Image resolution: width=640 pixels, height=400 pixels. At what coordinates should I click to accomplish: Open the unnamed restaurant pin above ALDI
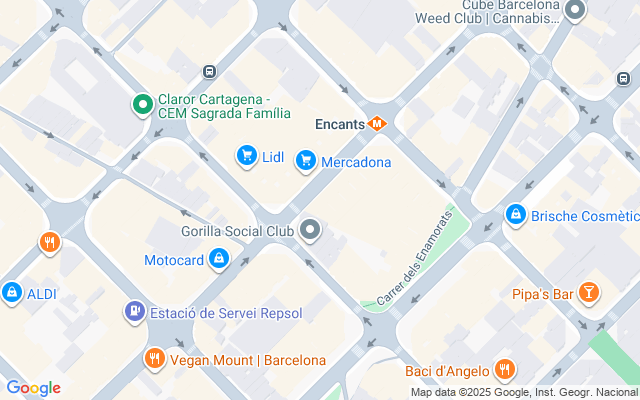50,243
